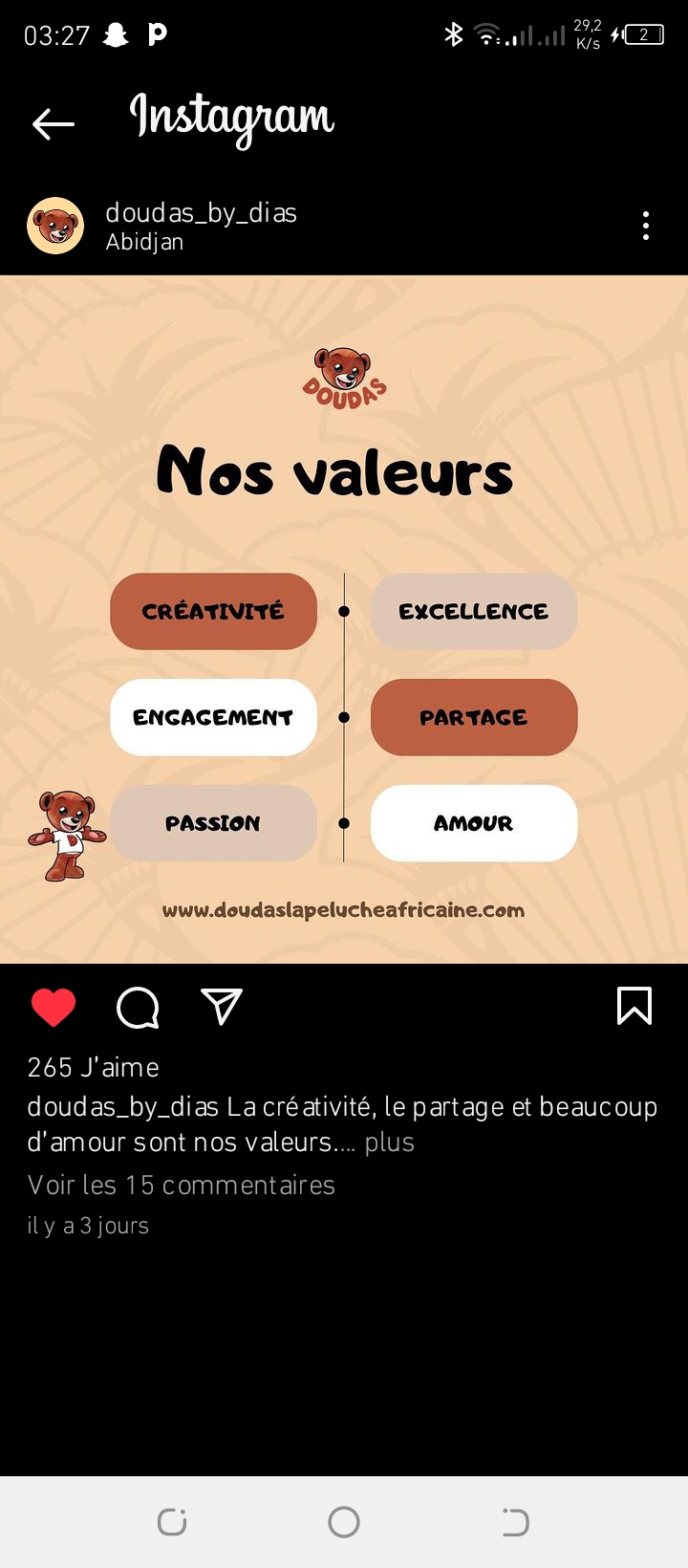This screenshot has height=1568, width=688.
Task: Bookmark this Nos valeurs post
Action: pos(634,1006)
